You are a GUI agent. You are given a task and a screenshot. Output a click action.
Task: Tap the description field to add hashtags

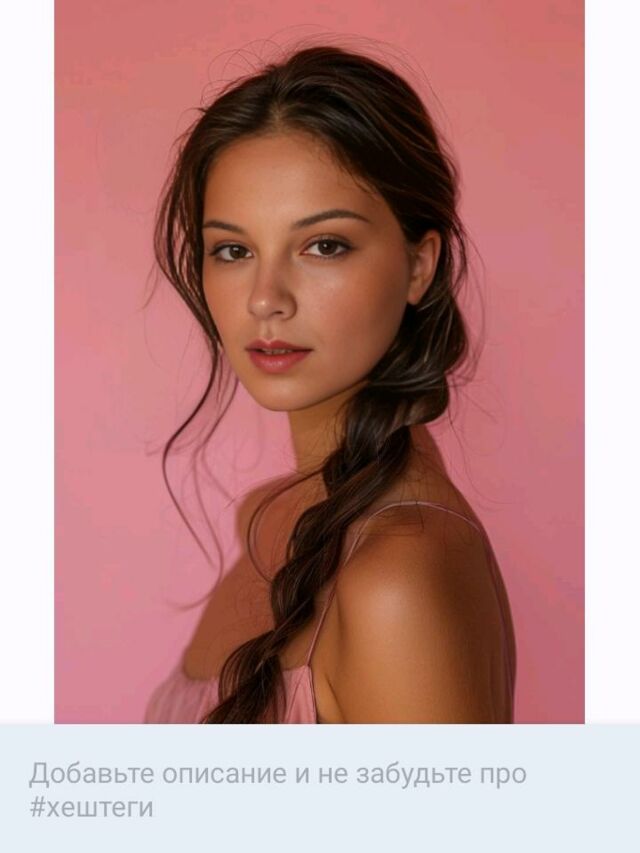pos(278,789)
